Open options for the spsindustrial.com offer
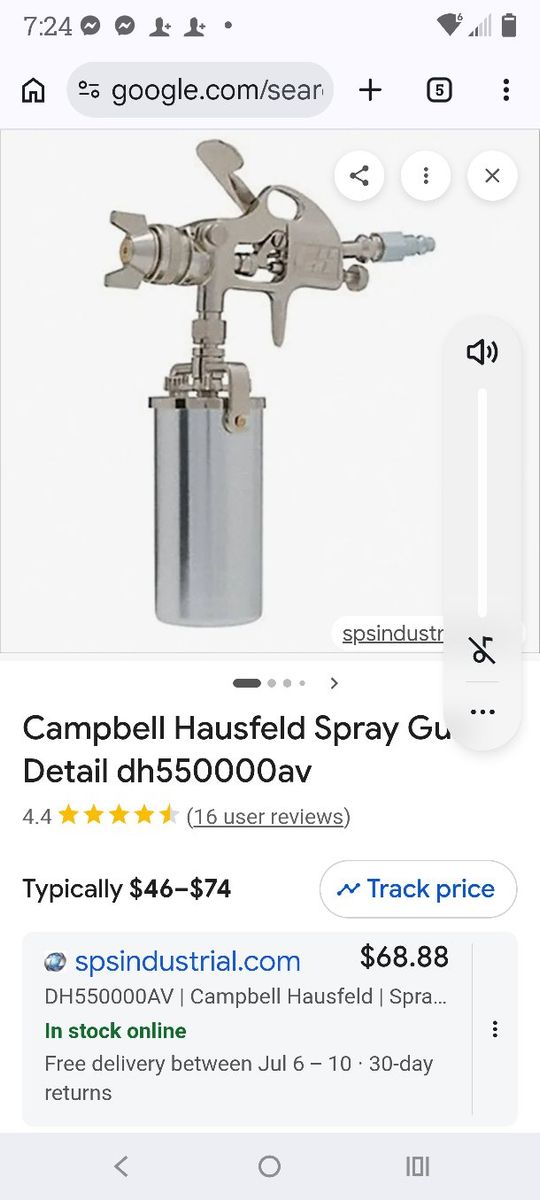Image resolution: width=540 pixels, height=1200 pixels. click(x=495, y=1029)
